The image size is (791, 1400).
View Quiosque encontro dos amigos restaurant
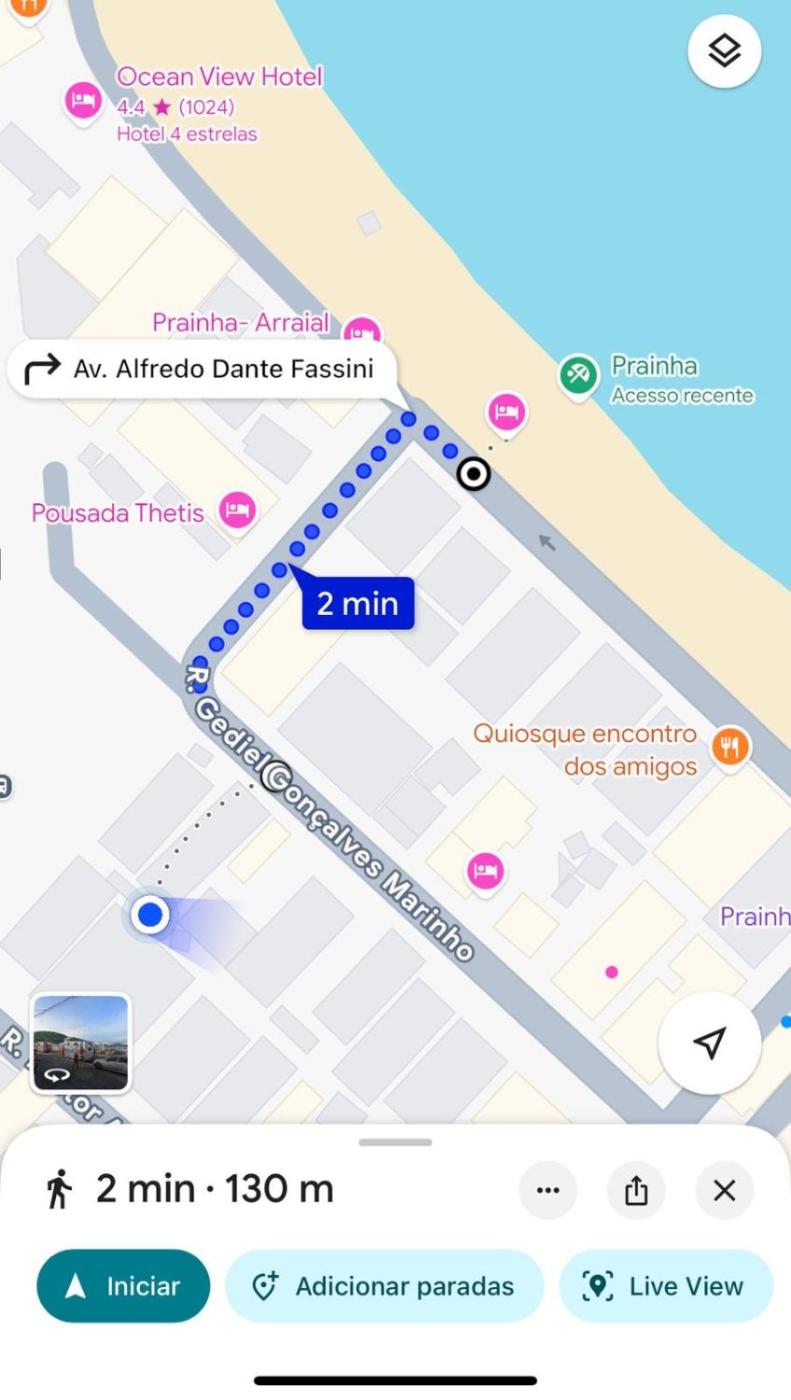tap(731, 746)
